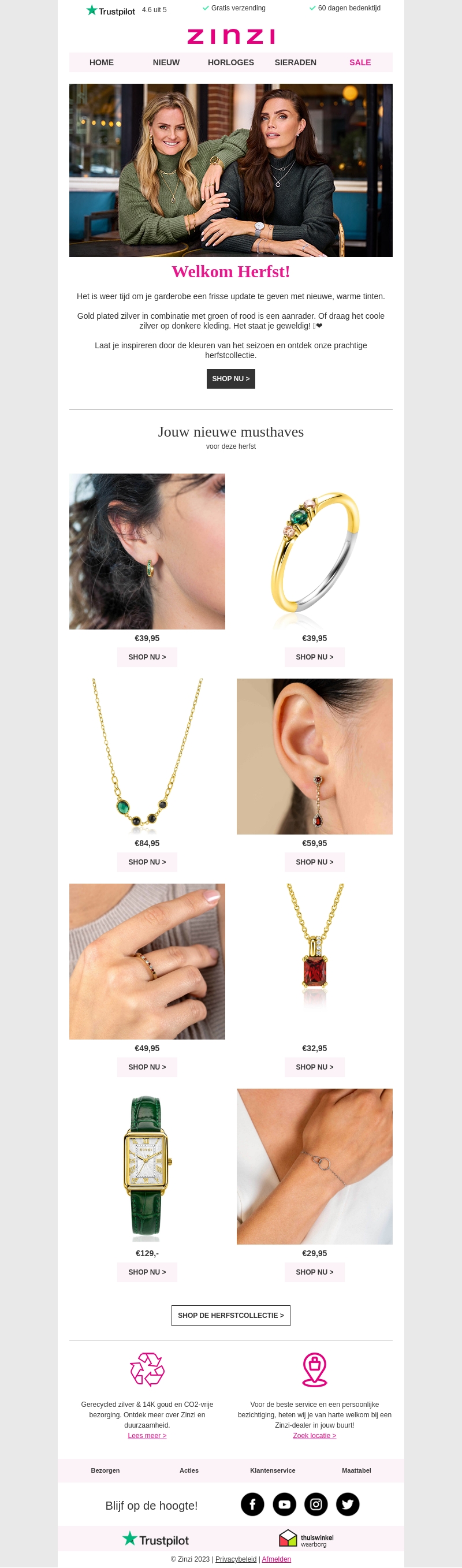
Task: Go to the NIEUW section
Action: click(166, 63)
